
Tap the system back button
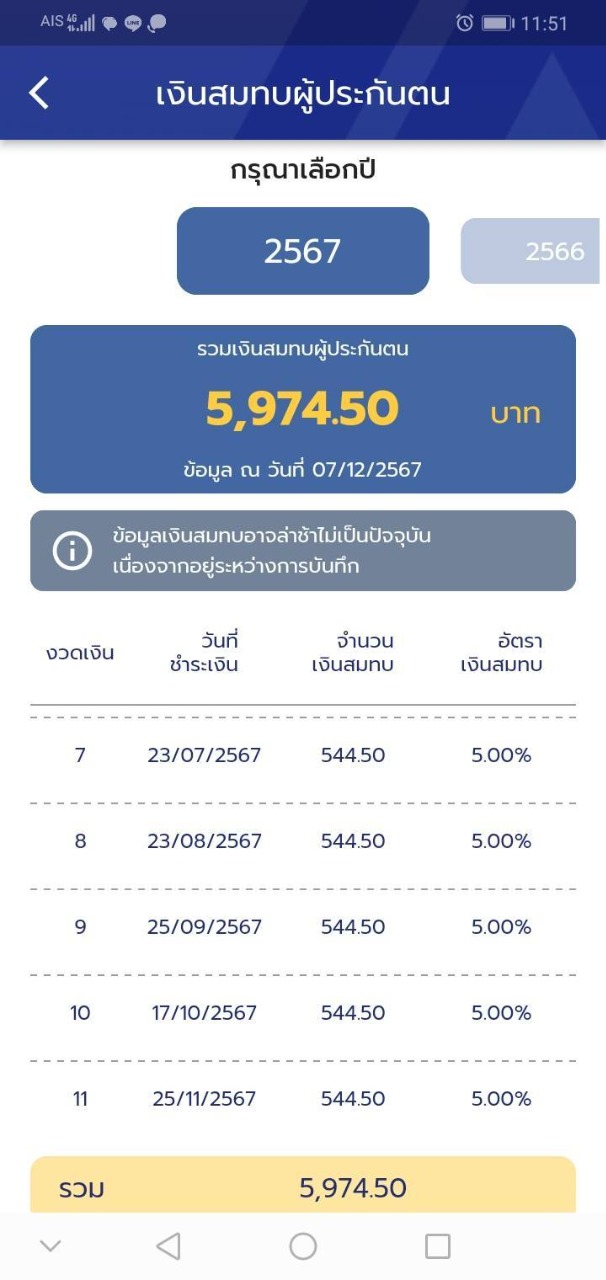[x=168, y=1245]
